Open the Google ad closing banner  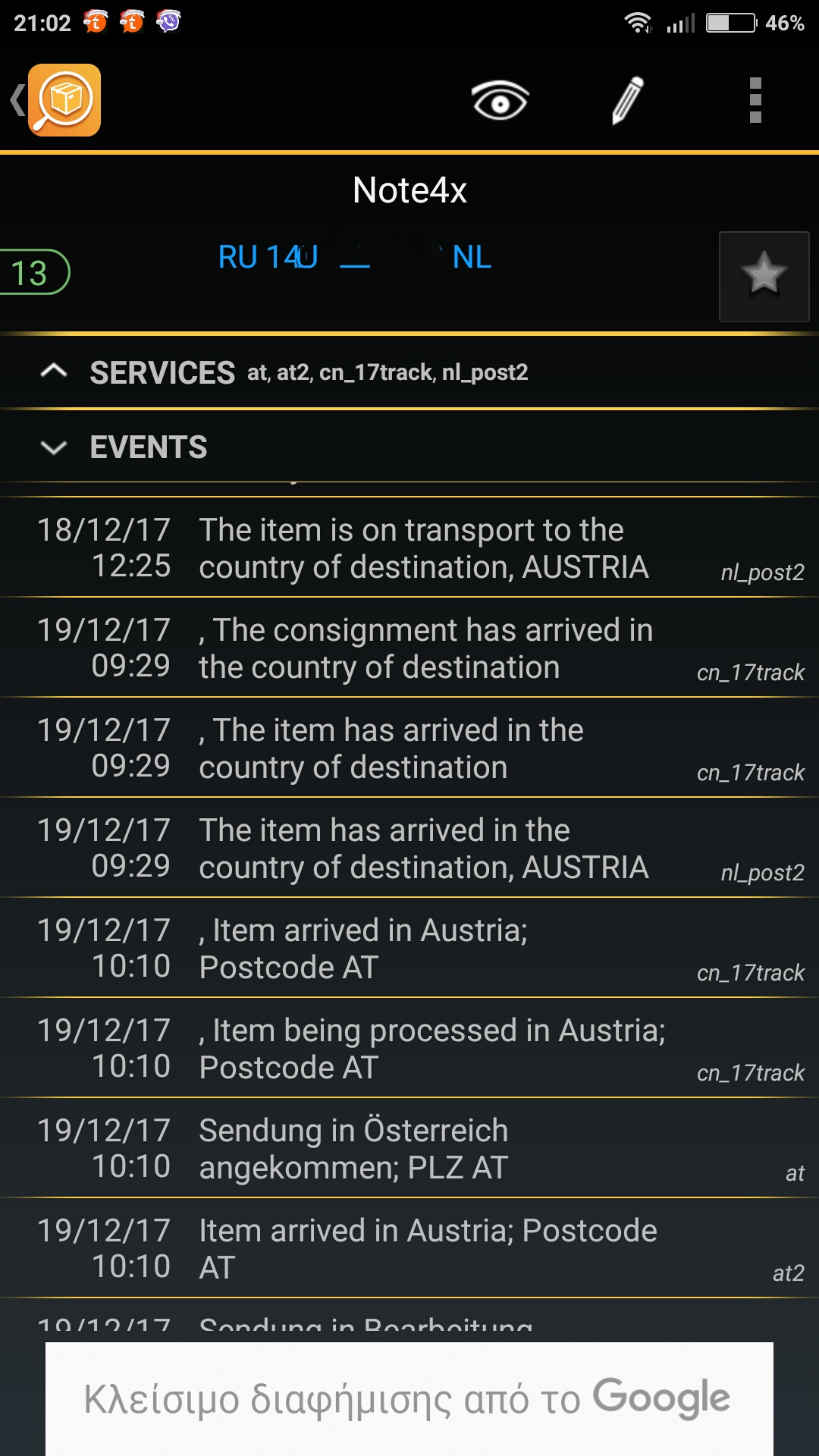pyautogui.click(x=409, y=1398)
